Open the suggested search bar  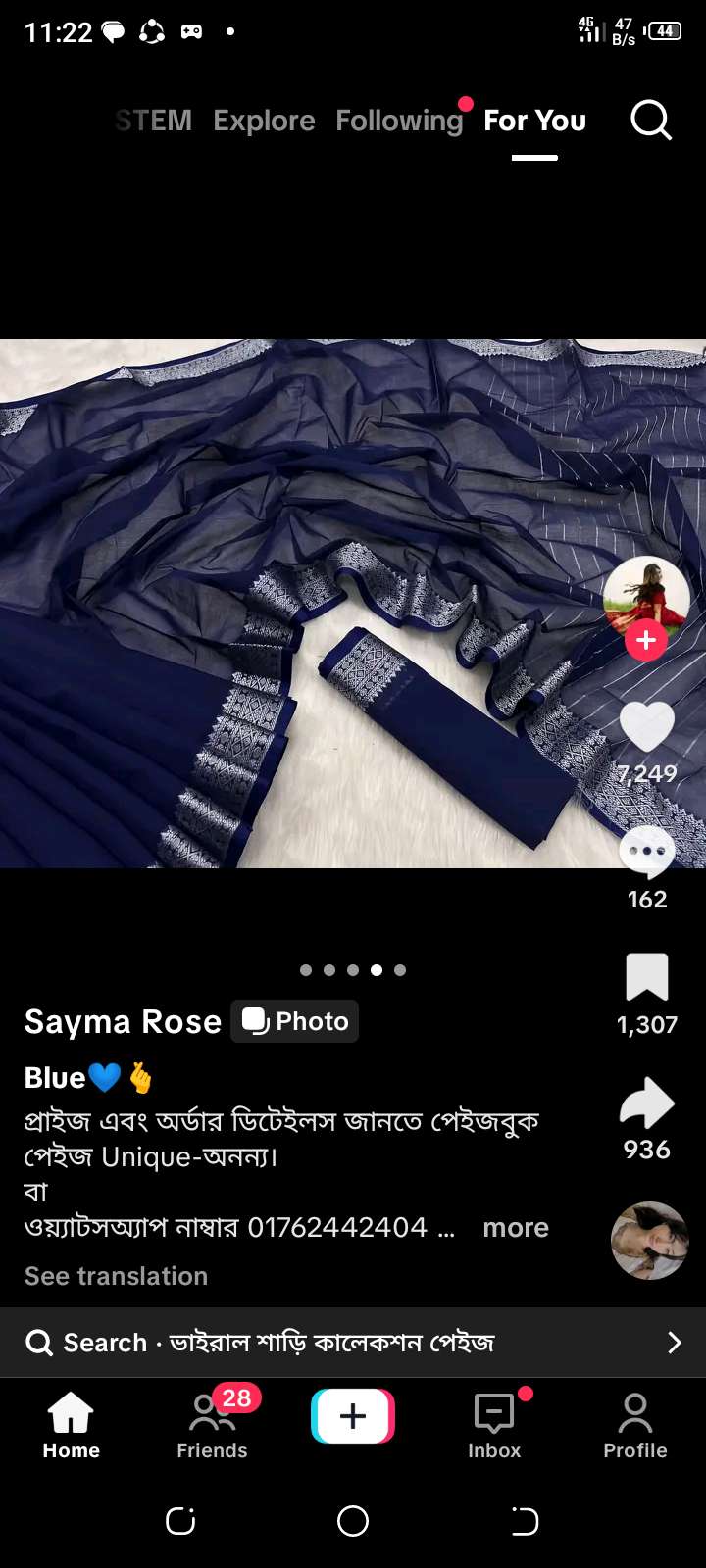point(353,1343)
